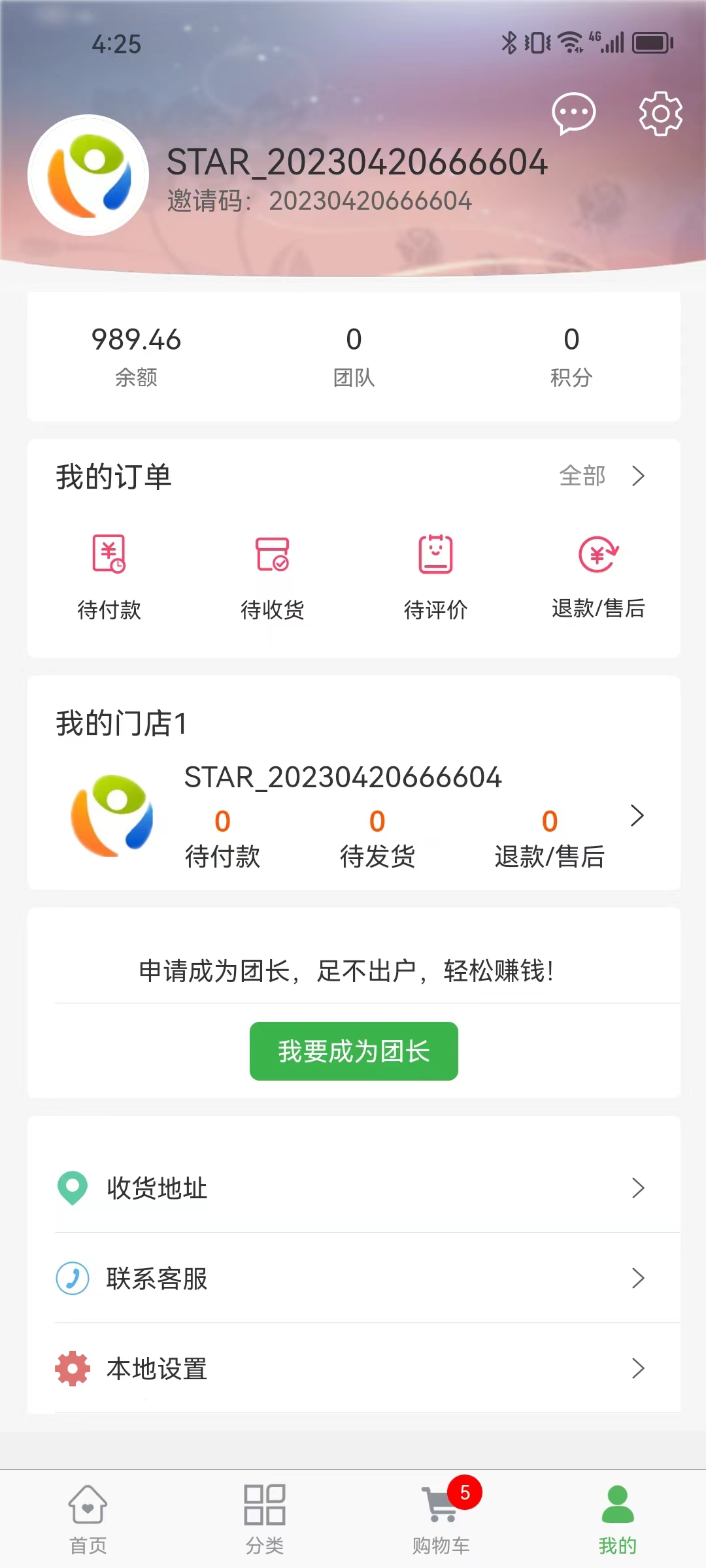This screenshot has width=706, height=1568.
Task: Open the messages chat bubble icon
Action: point(573,114)
